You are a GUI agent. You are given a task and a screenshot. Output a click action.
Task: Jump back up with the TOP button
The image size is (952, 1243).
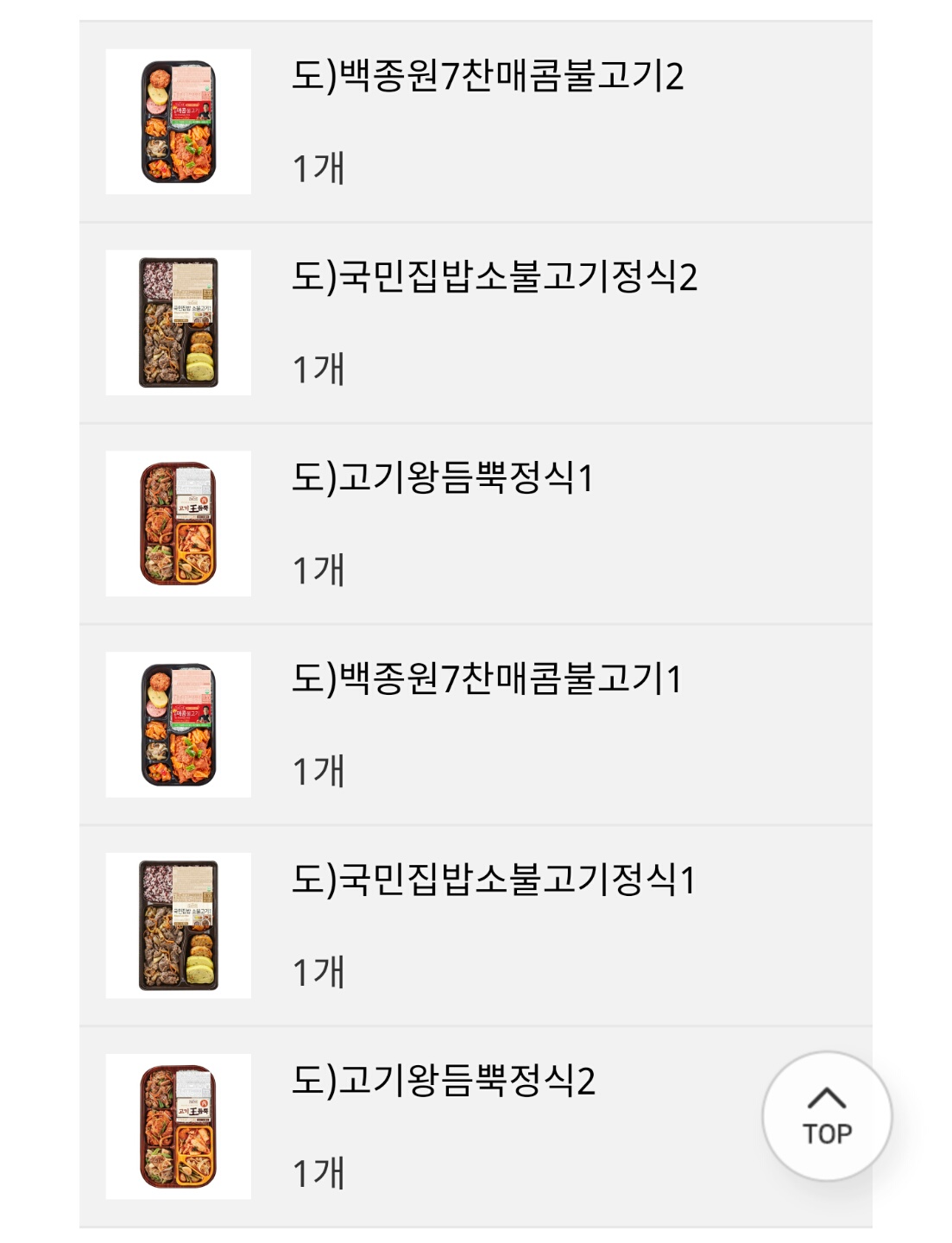[826, 1115]
